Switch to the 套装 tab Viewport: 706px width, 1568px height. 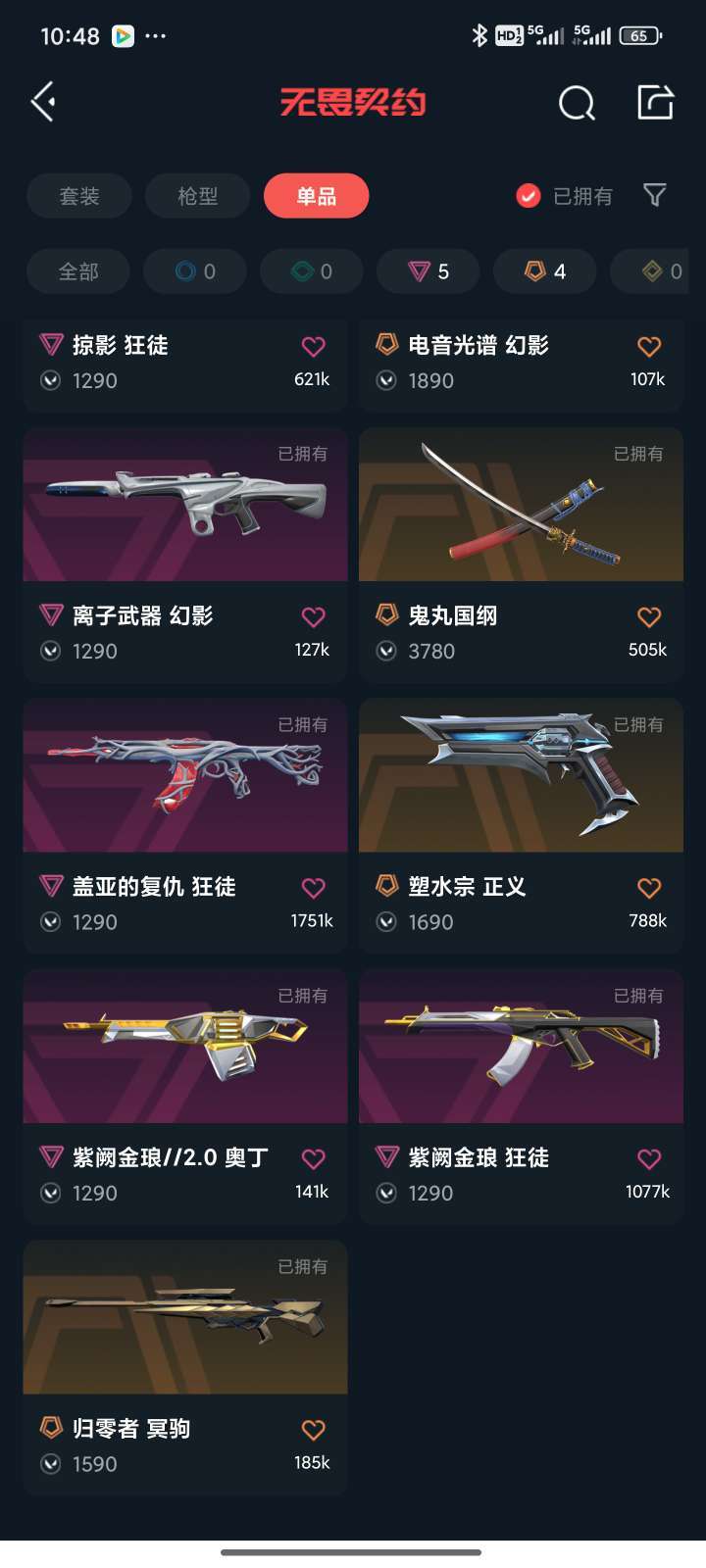[79, 196]
